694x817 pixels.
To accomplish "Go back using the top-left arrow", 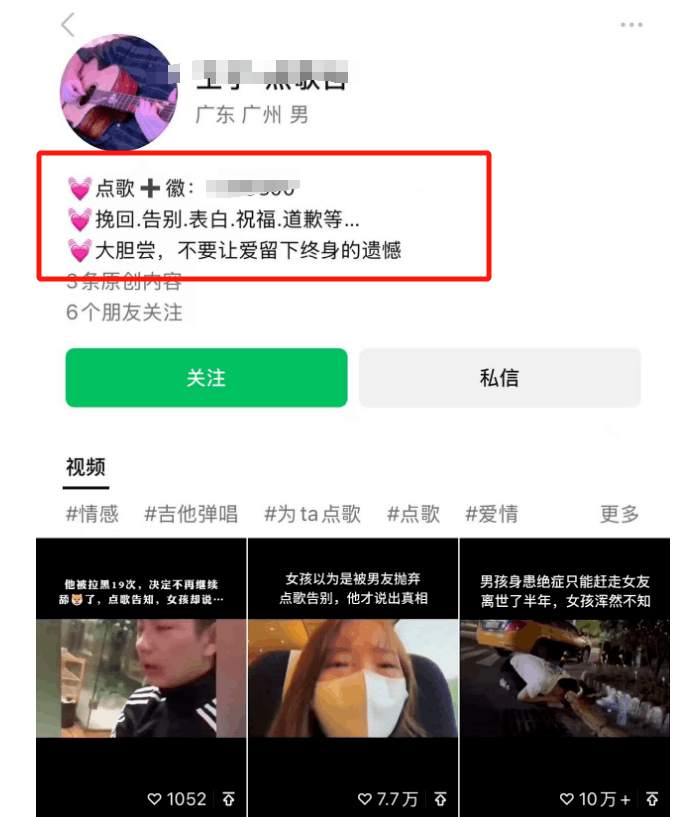I will pyautogui.click(x=68, y=25).
